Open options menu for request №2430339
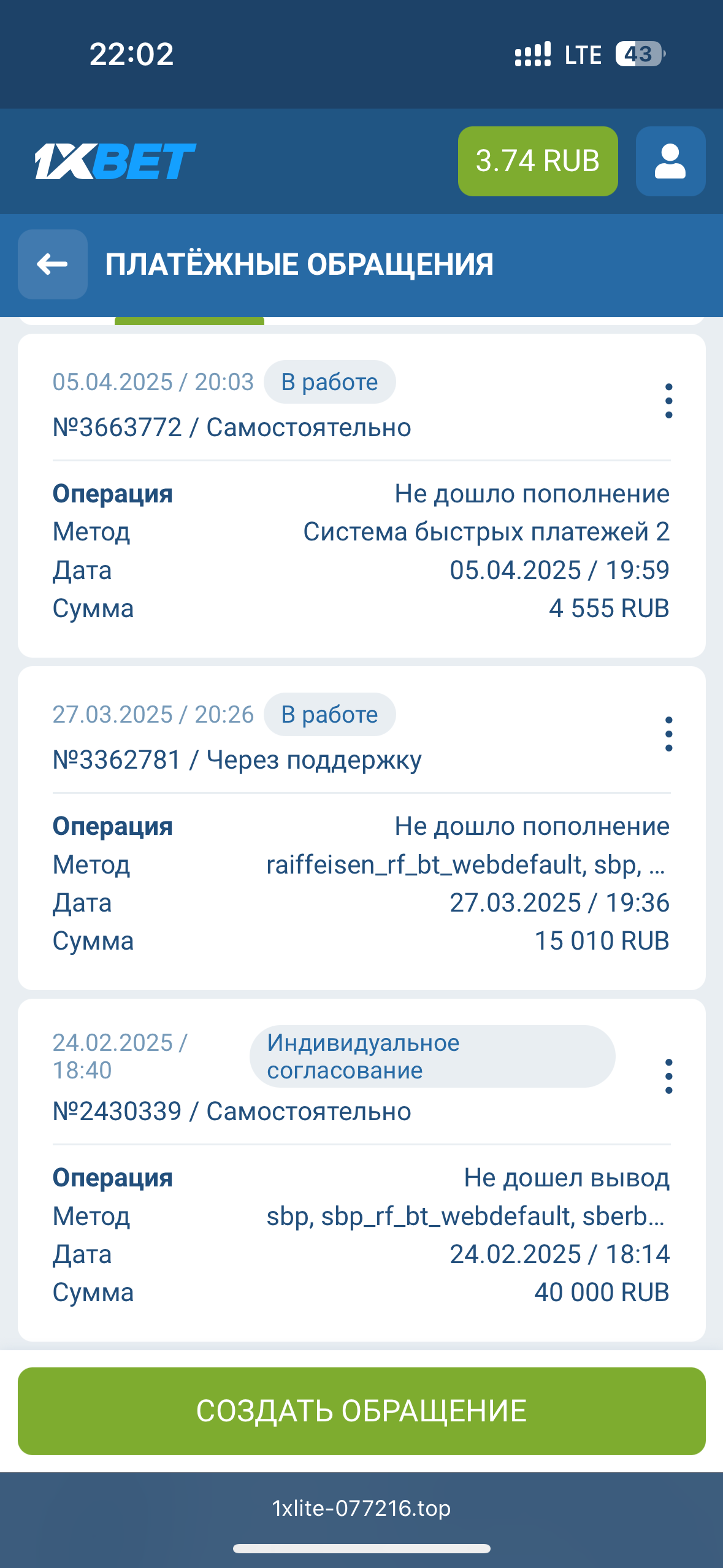This screenshot has height=1568, width=723. 668,1076
